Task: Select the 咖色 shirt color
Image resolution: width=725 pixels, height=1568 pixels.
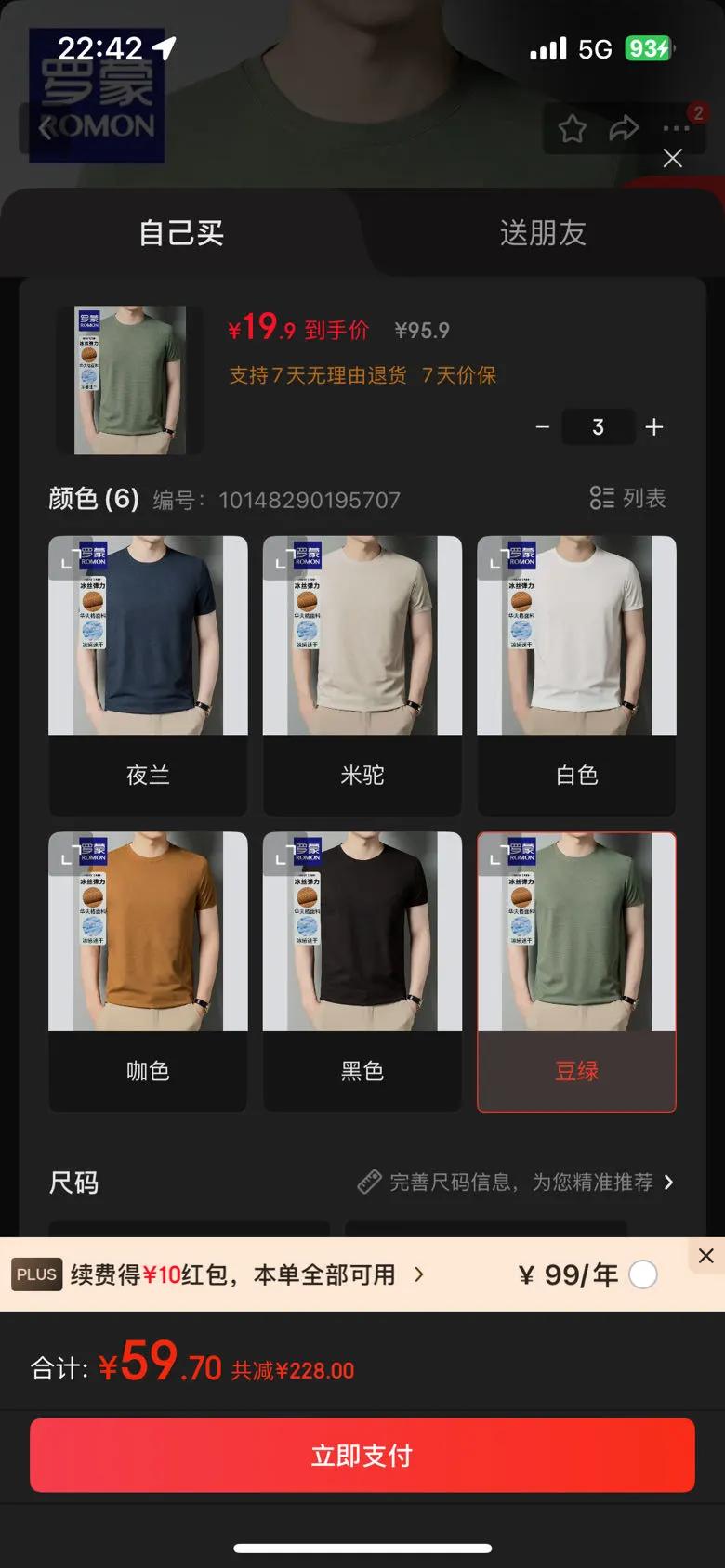Action: point(148,972)
